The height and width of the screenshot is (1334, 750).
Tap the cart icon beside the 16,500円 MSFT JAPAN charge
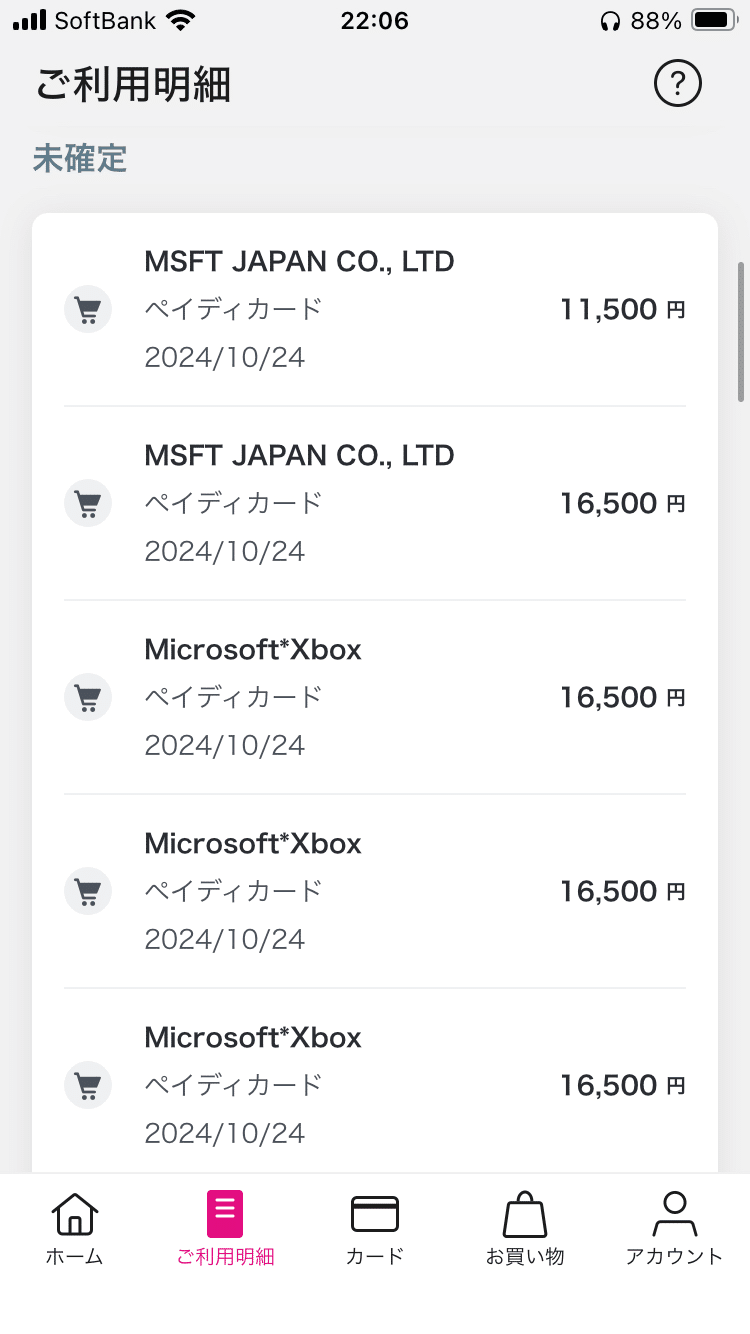tap(88, 503)
